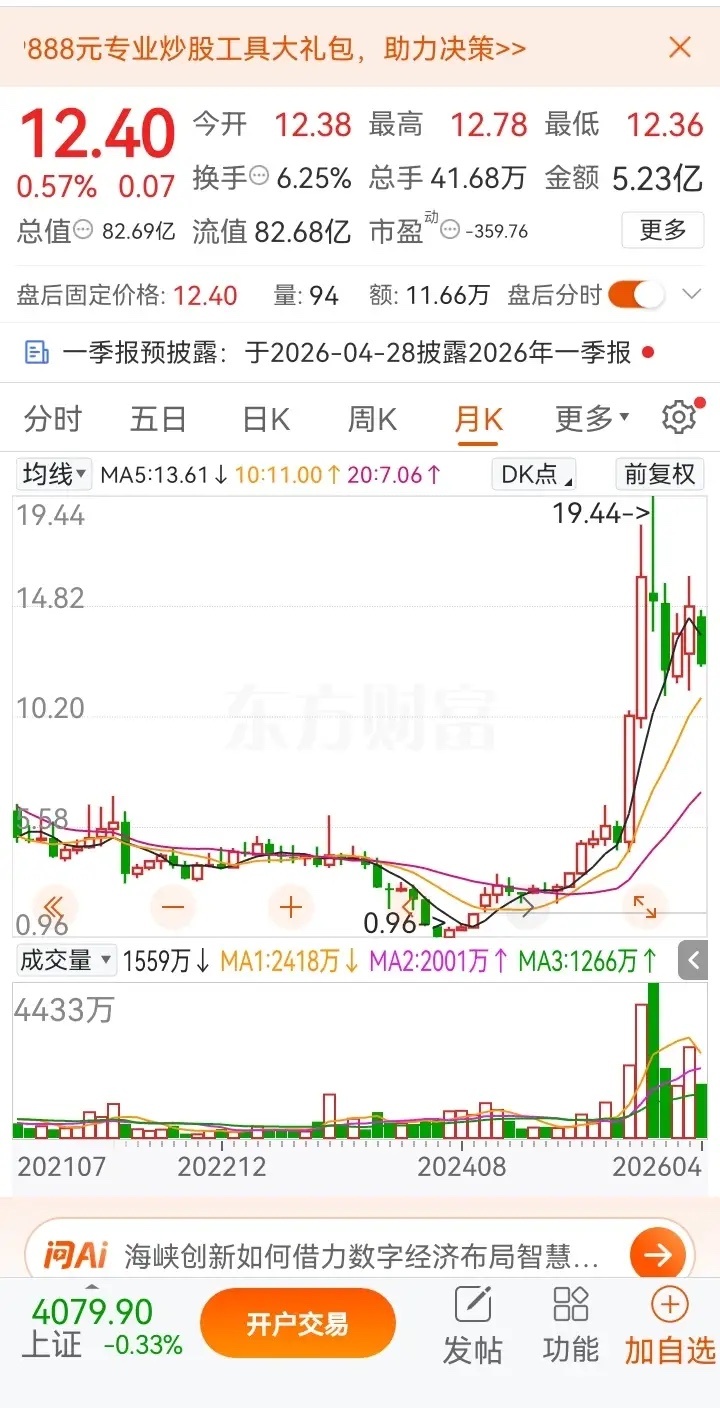The height and width of the screenshot is (1408, 720).
Task: Switch to the 周K tab
Action: coord(370,419)
